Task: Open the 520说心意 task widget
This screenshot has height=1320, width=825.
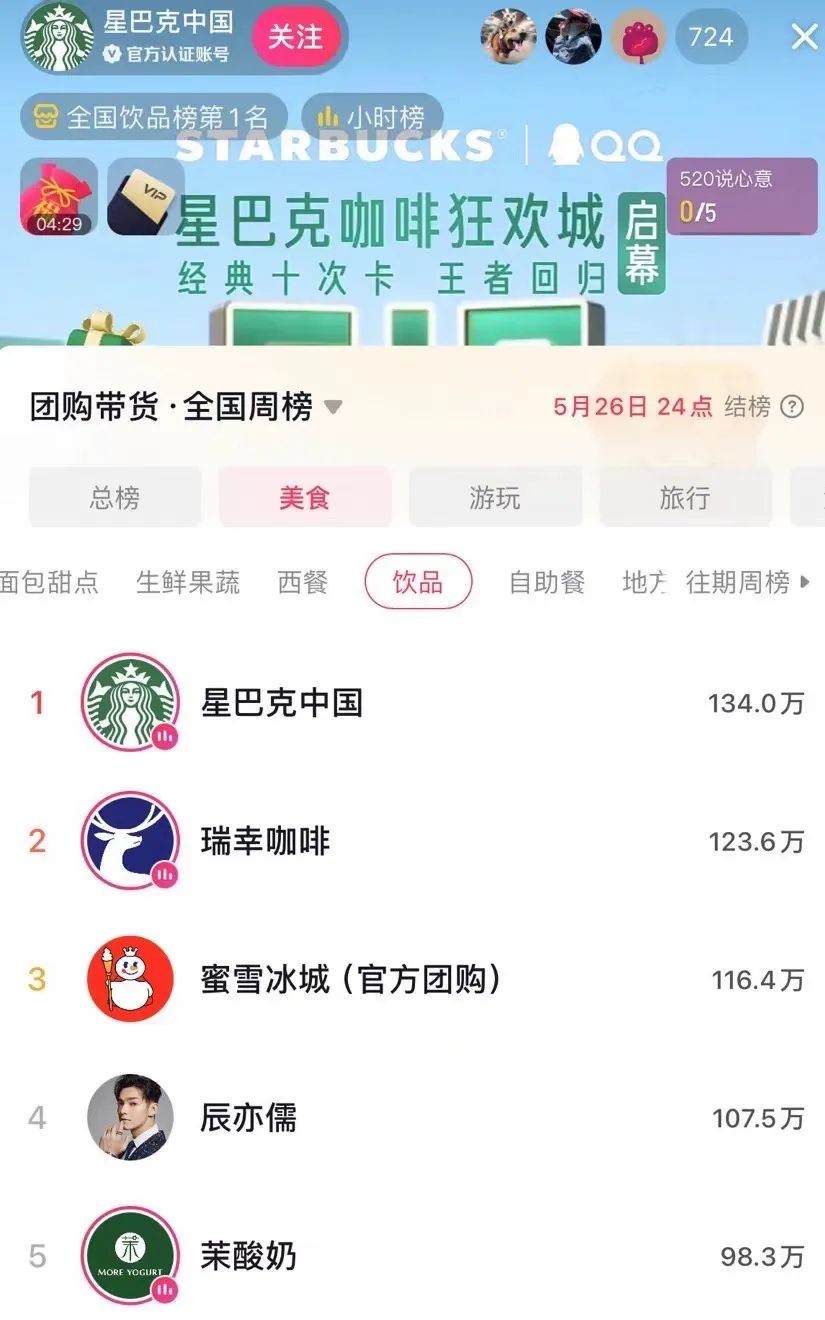Action: click(741, 196)
